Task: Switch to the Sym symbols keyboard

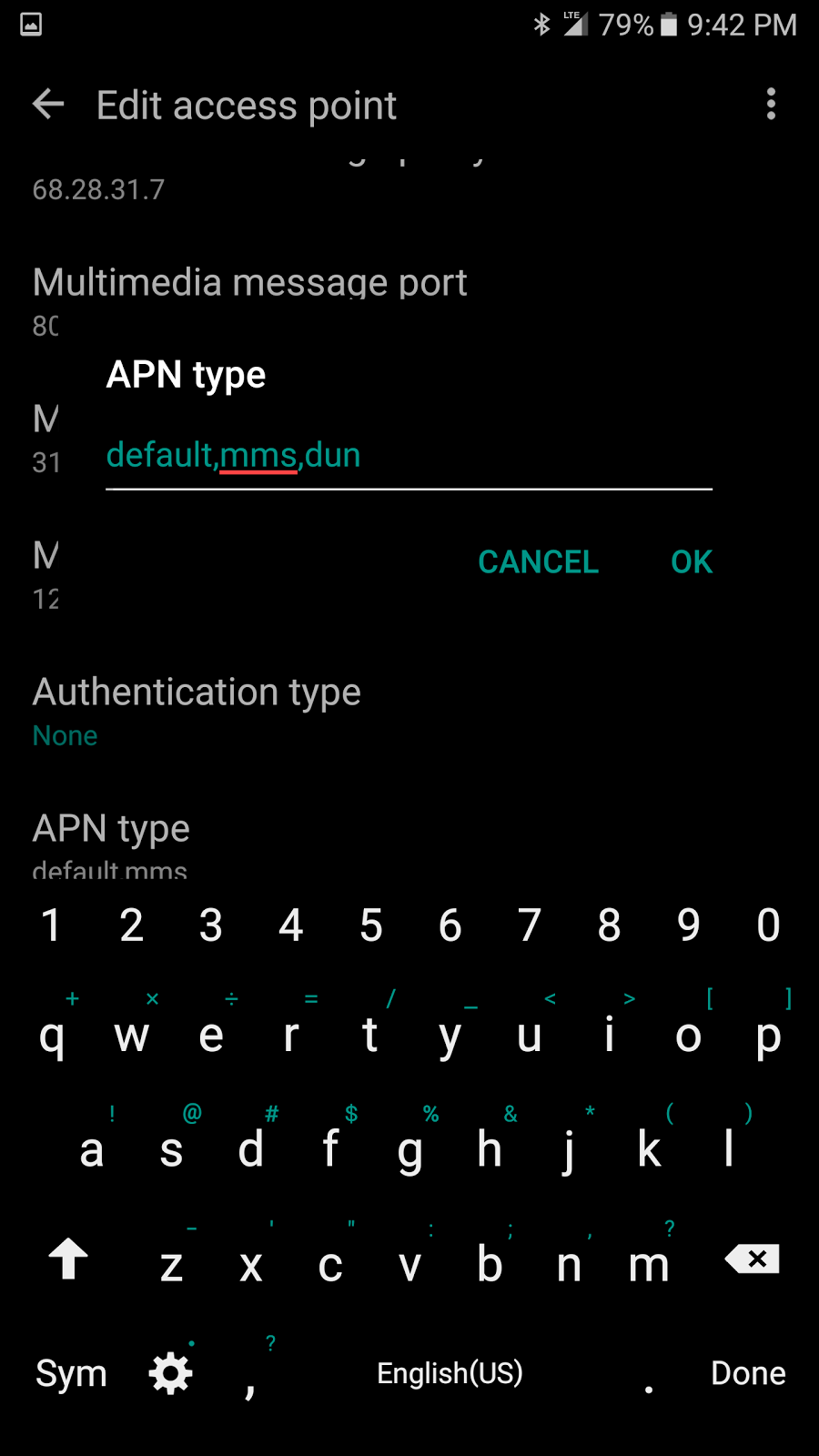Action: click(x=71, y=1373)
